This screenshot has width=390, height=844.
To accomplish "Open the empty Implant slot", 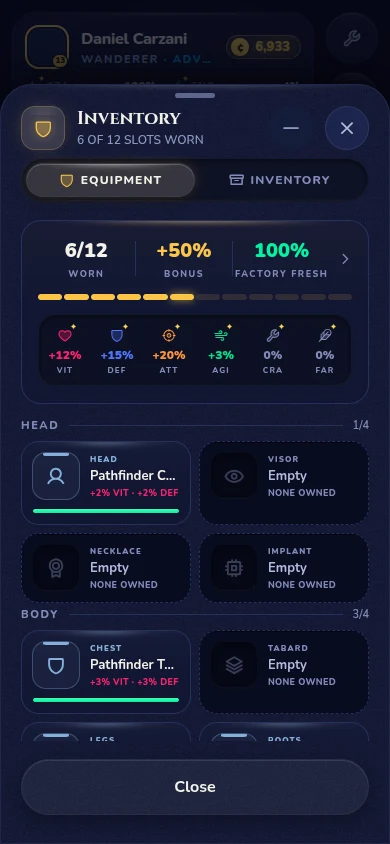I will click(284, 568).
